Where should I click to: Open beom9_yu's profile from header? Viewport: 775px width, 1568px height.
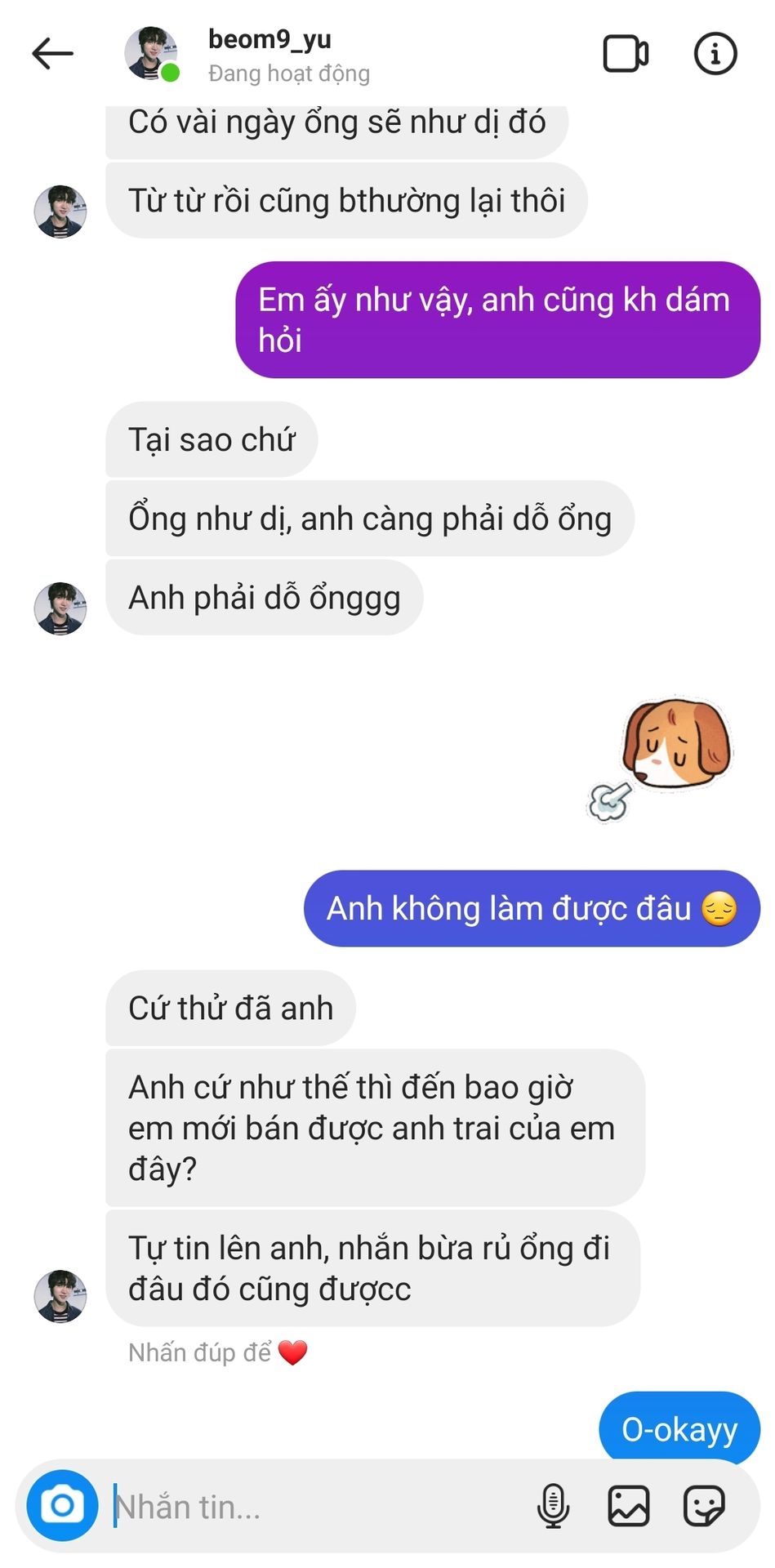[x=269, y=54]
